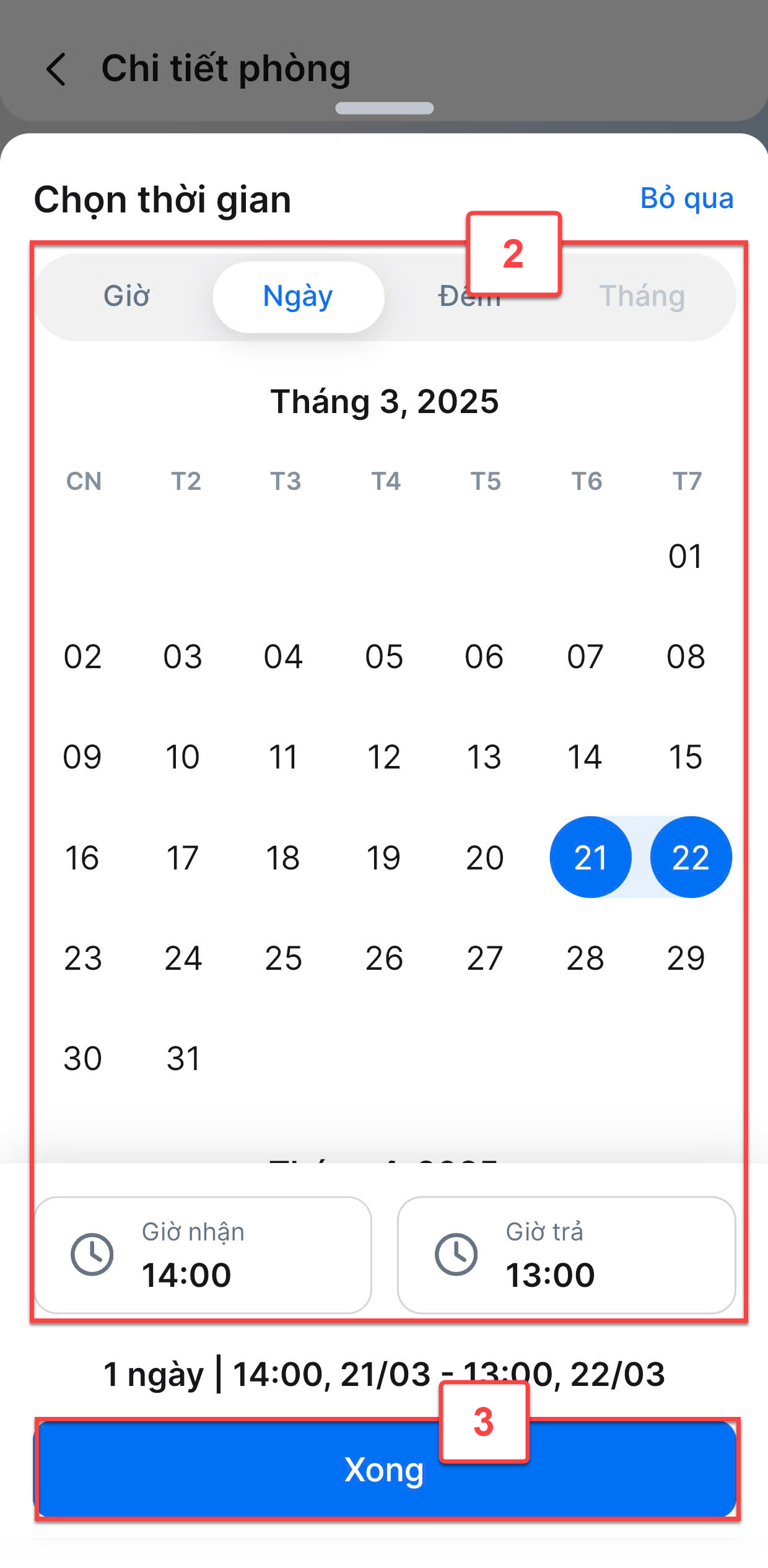Open the Giờ trả time picker

click(567, 1255)
